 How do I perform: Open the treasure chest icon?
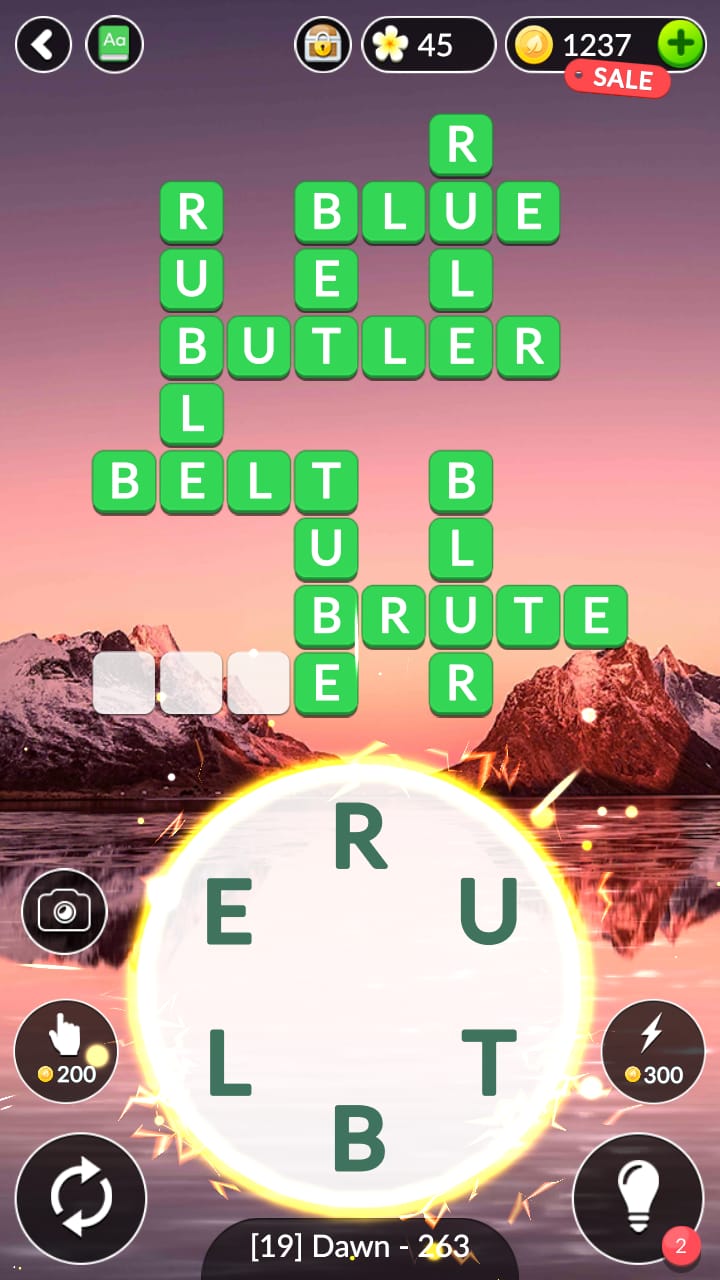point(323,44)
